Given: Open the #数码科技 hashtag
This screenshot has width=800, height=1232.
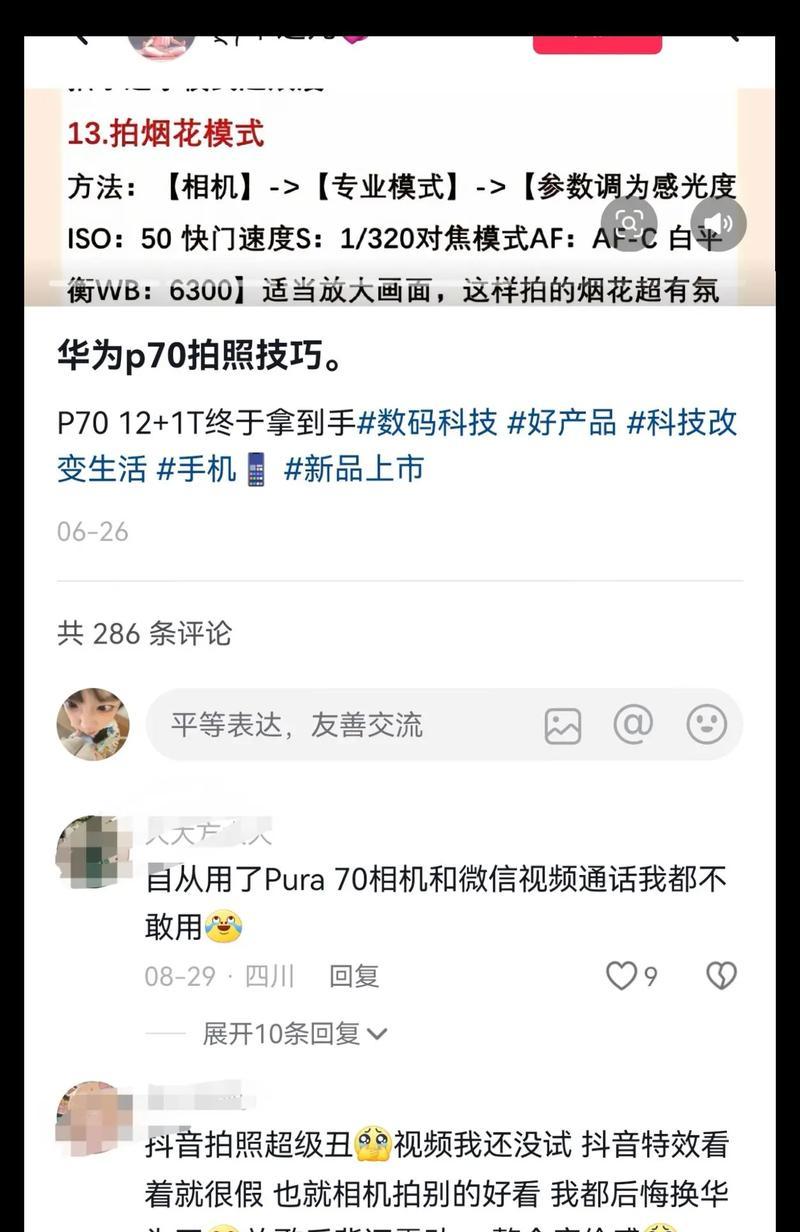Looking at the screenshot, I should pos(427,423).
